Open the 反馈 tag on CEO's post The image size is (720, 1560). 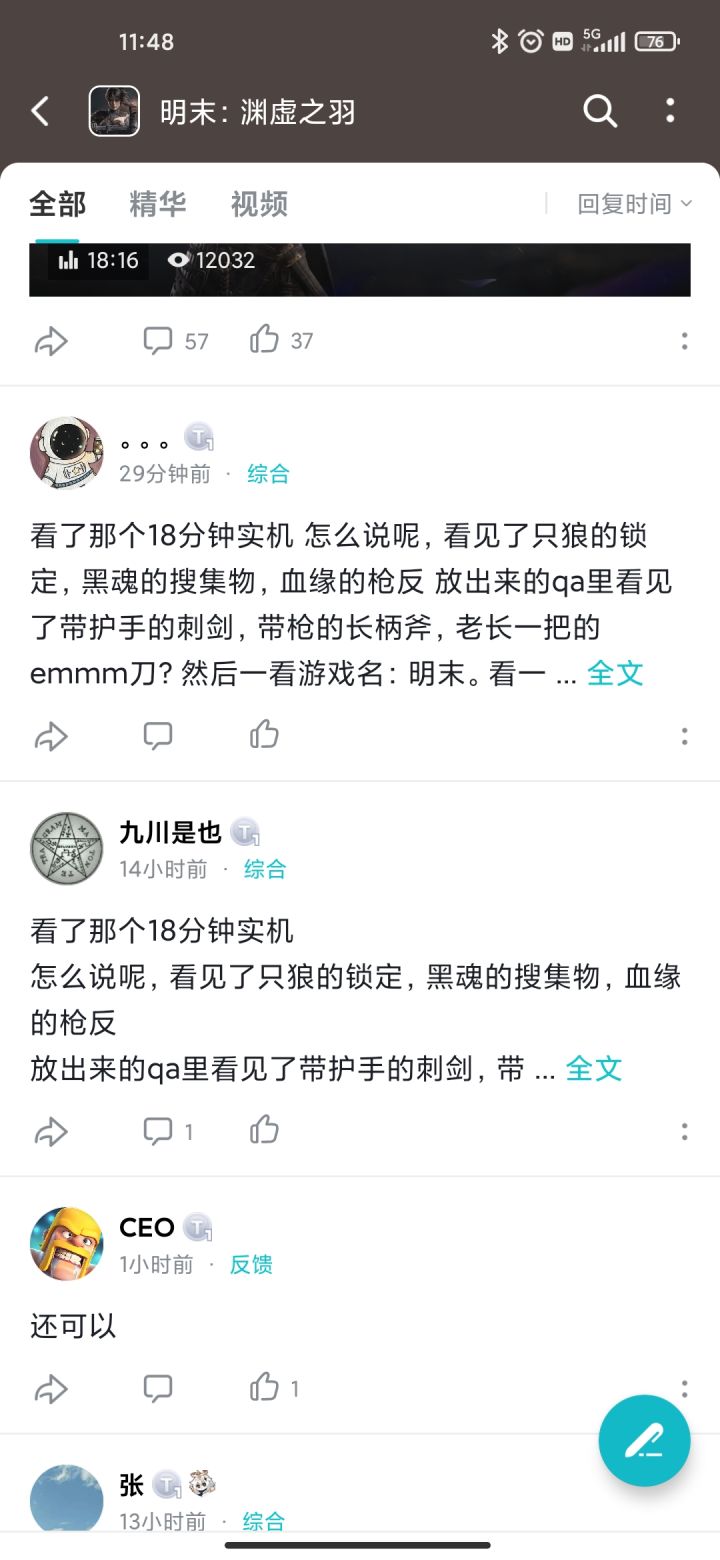[x=251, y=1264]
